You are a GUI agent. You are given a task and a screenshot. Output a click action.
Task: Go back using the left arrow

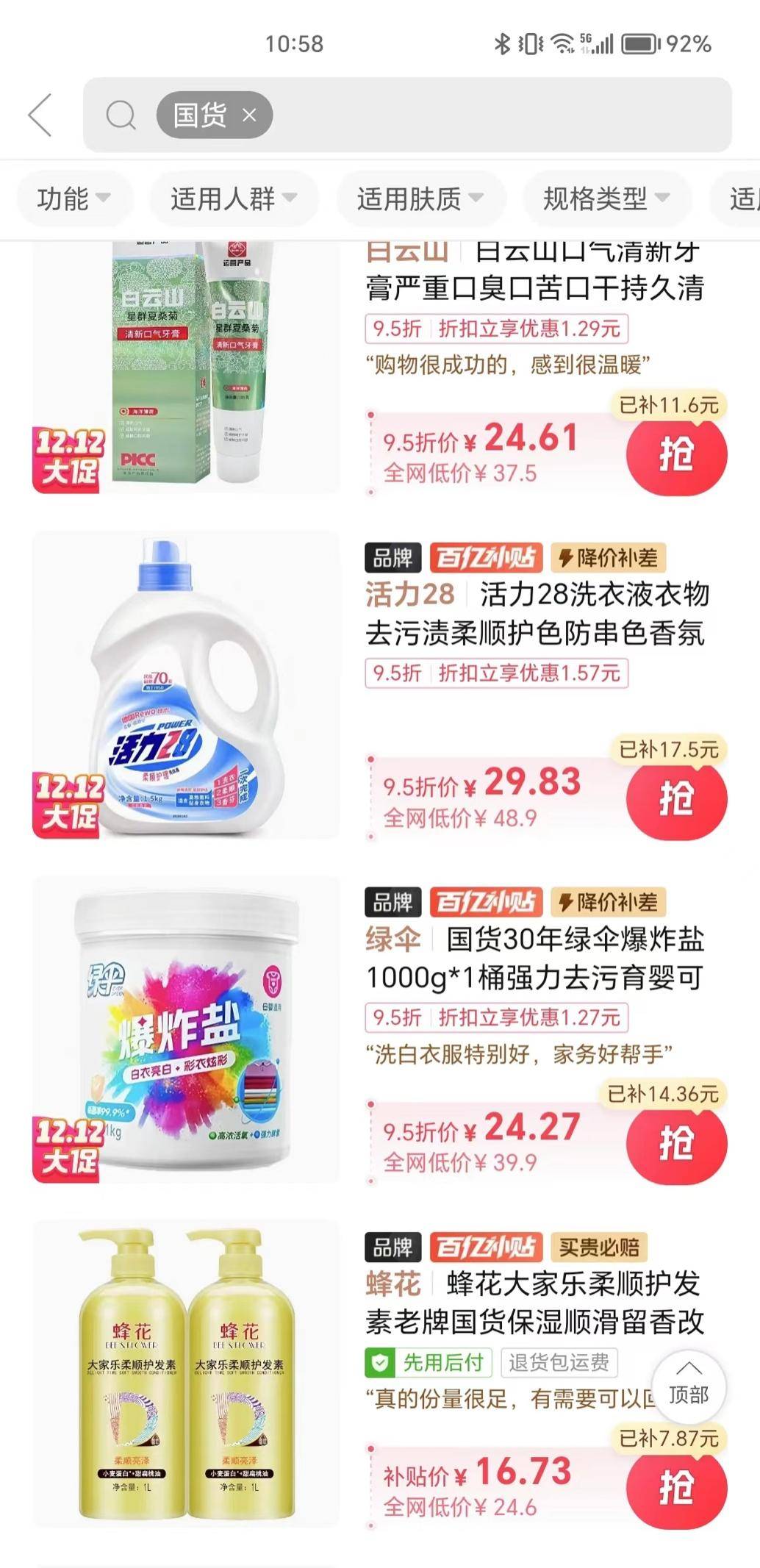40,115
